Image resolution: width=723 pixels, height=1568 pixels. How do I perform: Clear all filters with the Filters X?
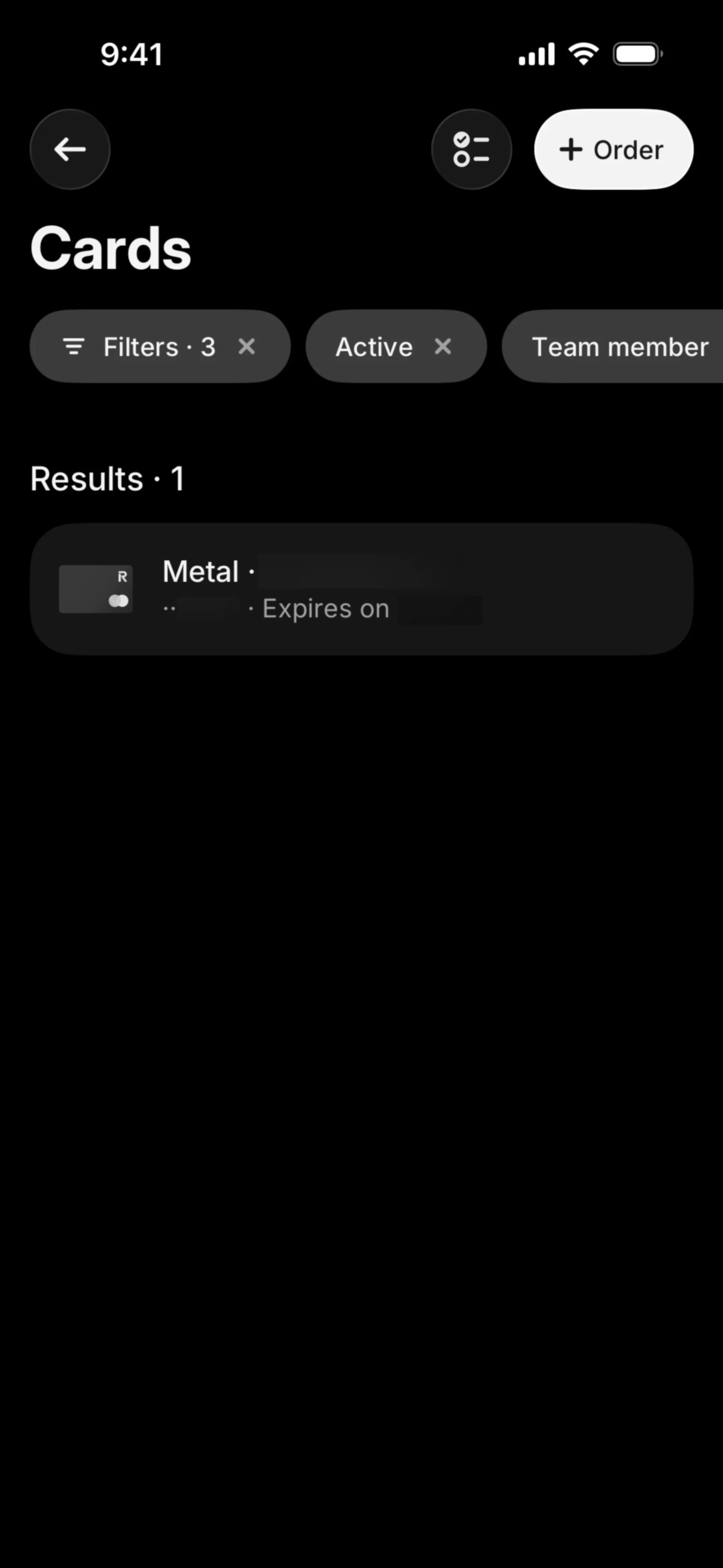pos(247,346)
